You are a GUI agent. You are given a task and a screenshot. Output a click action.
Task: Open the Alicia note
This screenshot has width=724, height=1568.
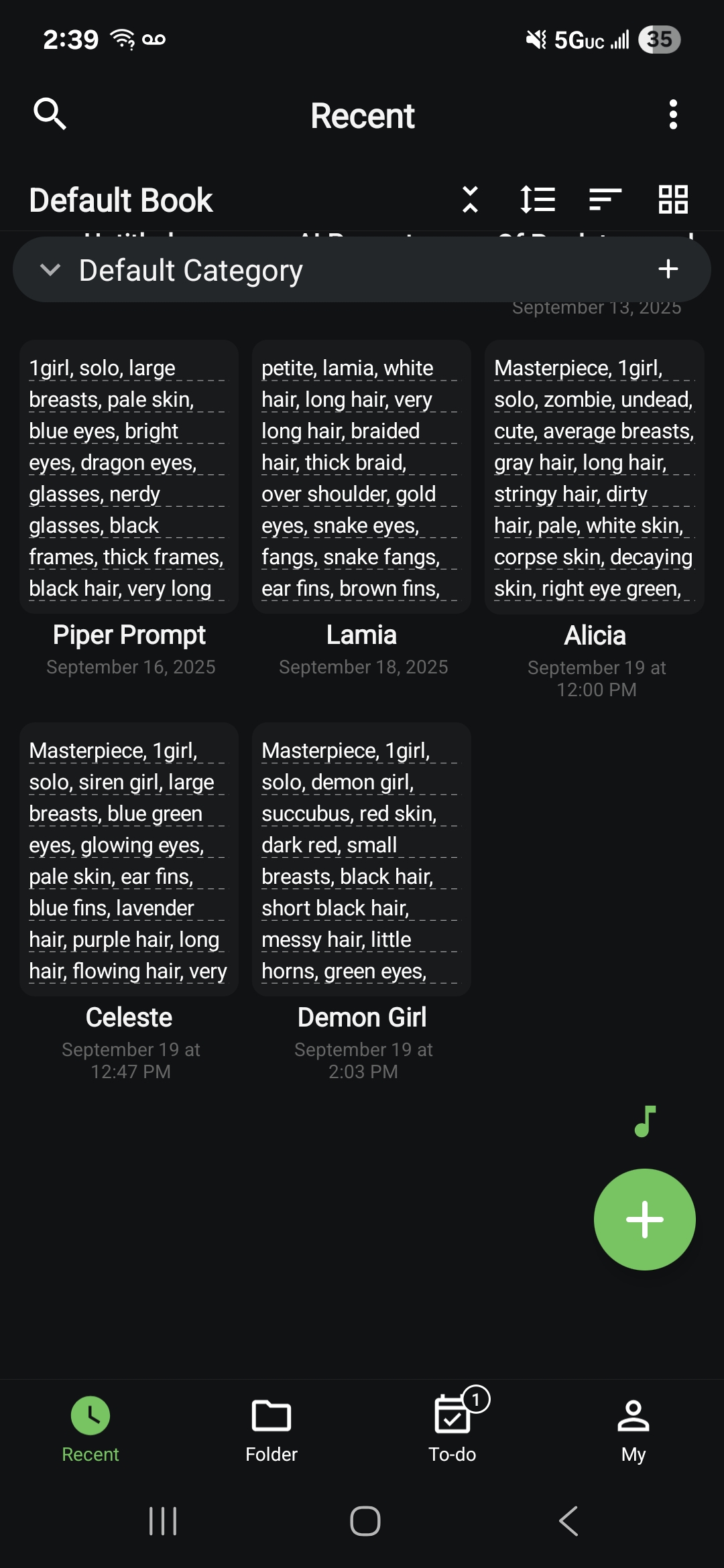tap(595, 519)
